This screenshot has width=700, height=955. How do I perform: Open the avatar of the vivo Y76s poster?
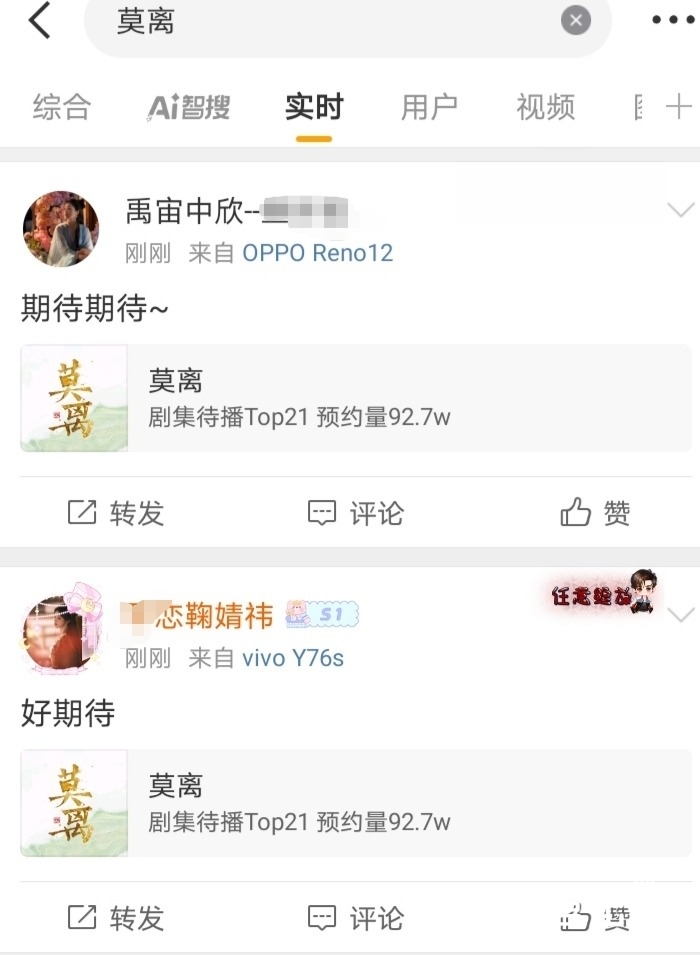coord(61,635)
